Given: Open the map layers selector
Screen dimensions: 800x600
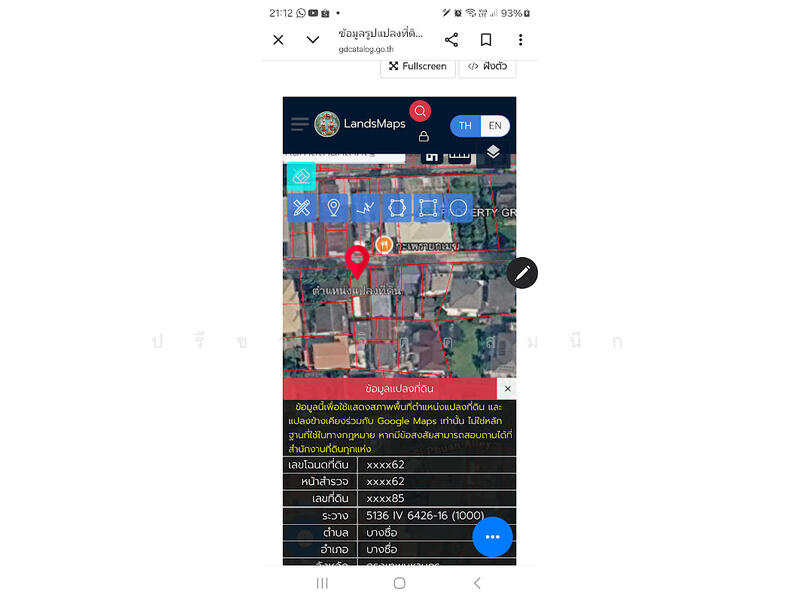Looking at the screenshot, I should click(493, 152).
